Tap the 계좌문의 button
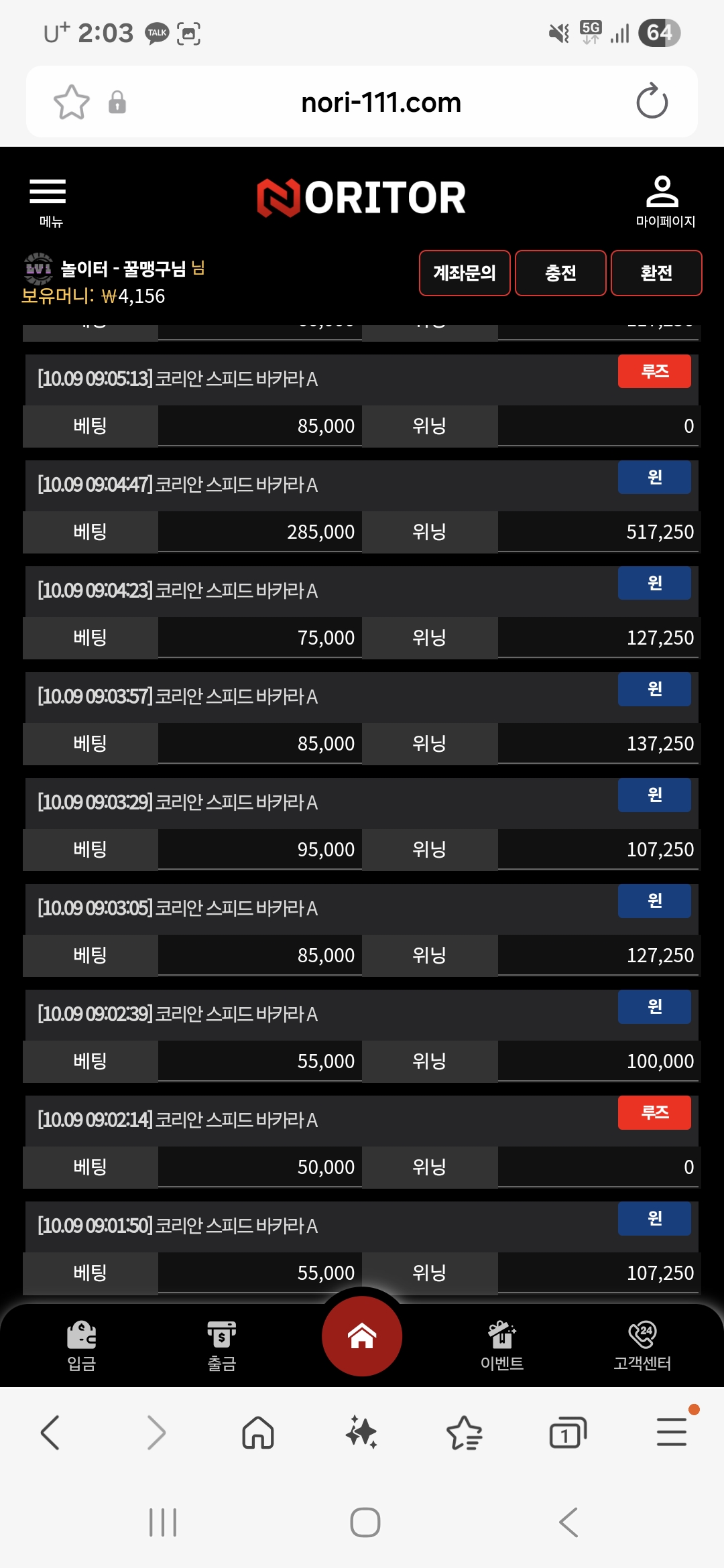724x1568 pixels. pos(465,273)
